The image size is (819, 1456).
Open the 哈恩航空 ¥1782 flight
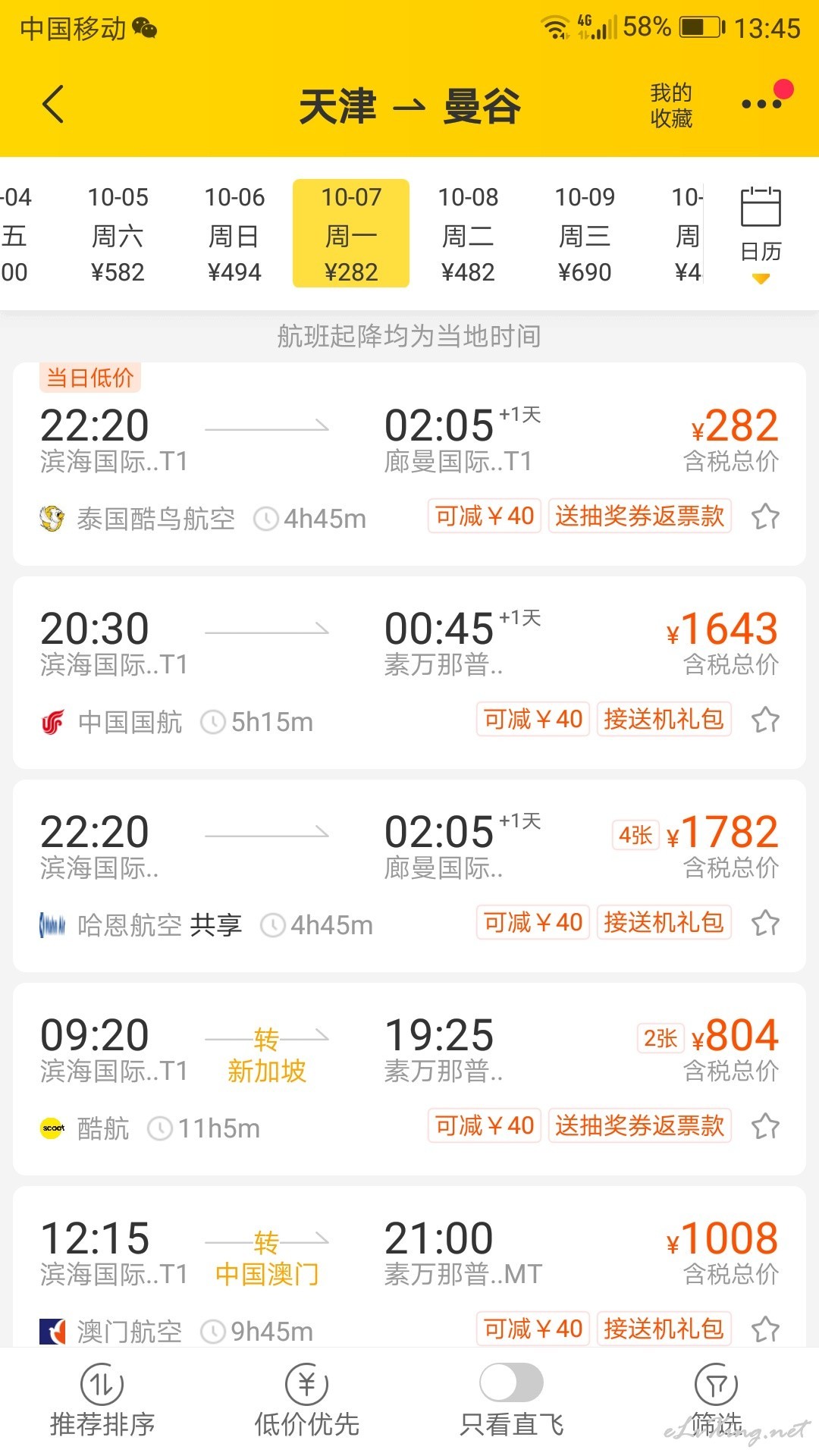pos(409,876)
